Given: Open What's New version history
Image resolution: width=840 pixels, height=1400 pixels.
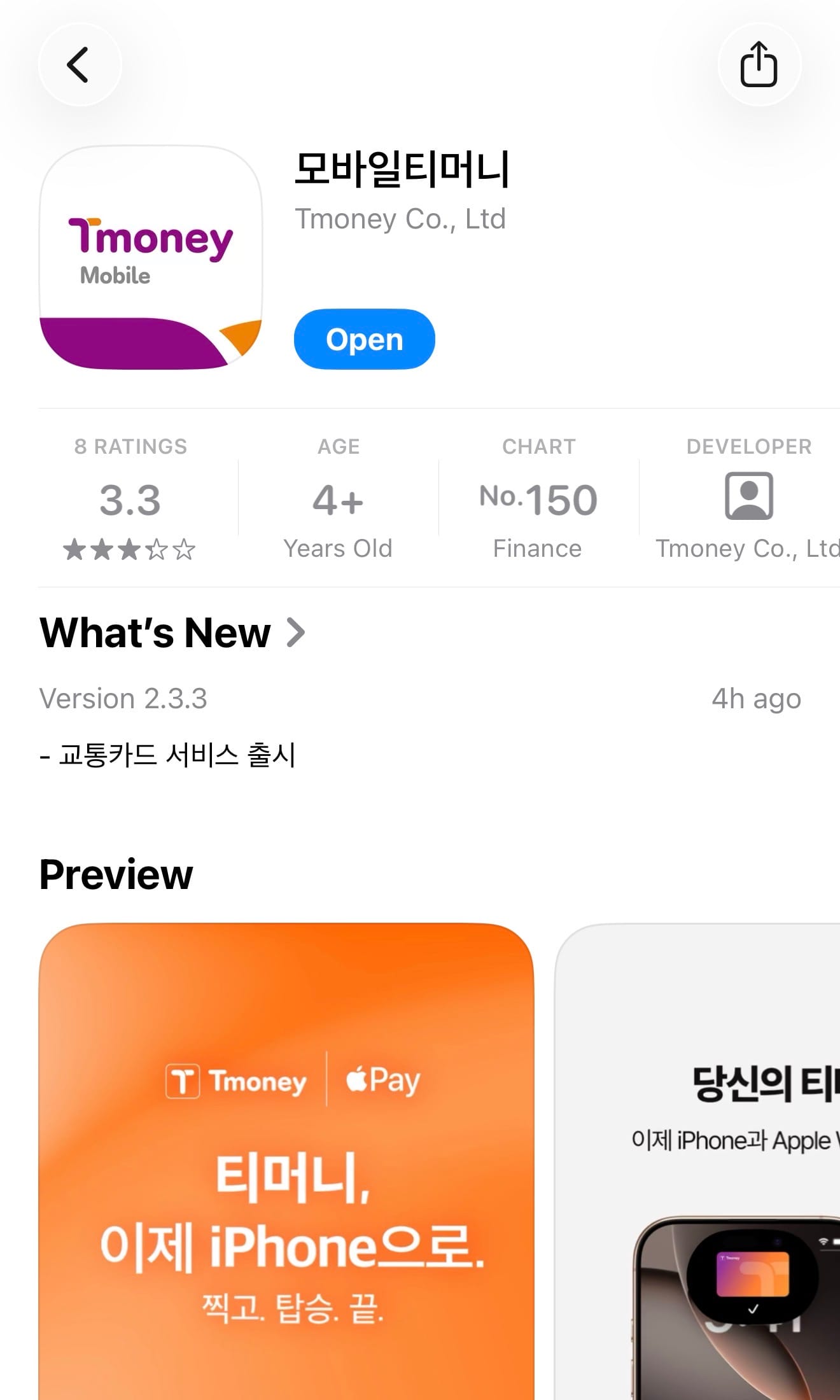Looking at the screenshot, I should point(172,633).
